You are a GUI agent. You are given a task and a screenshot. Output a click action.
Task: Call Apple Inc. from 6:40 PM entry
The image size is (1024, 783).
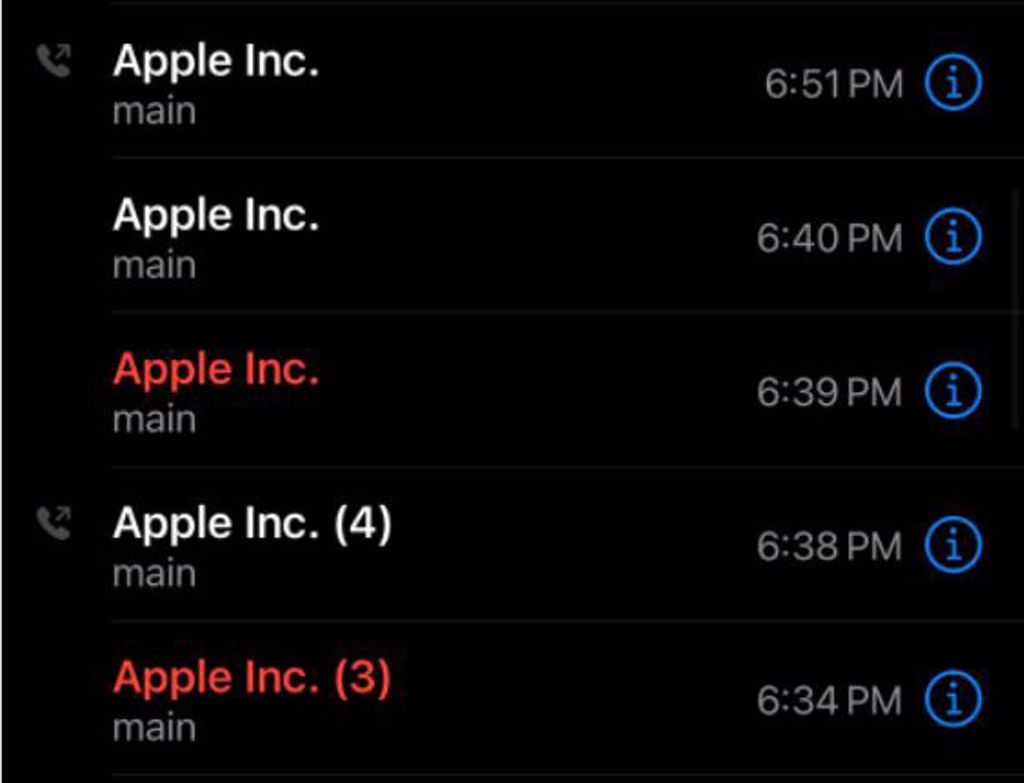216,216
